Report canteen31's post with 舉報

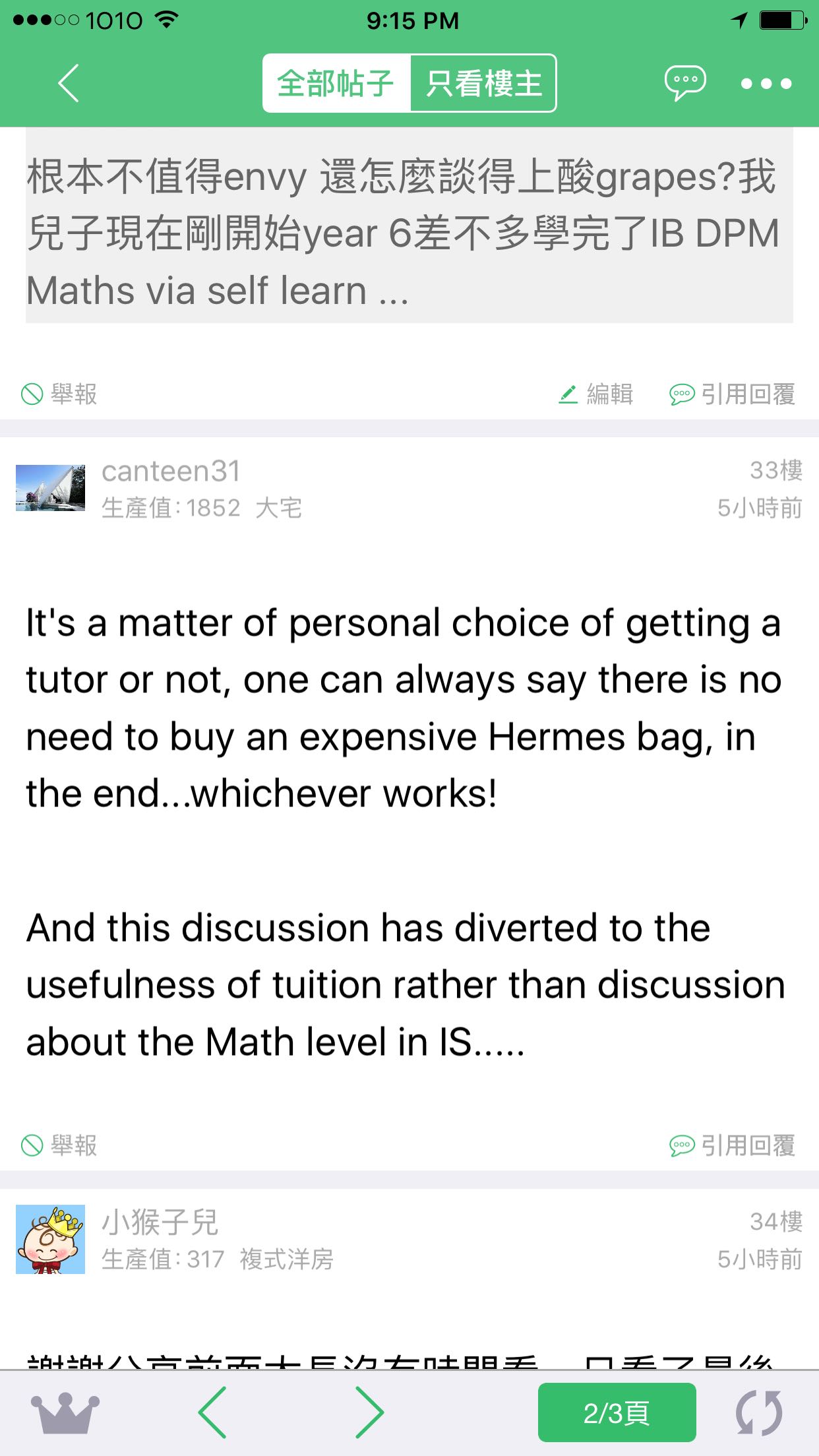click(x=60, y=1145)
